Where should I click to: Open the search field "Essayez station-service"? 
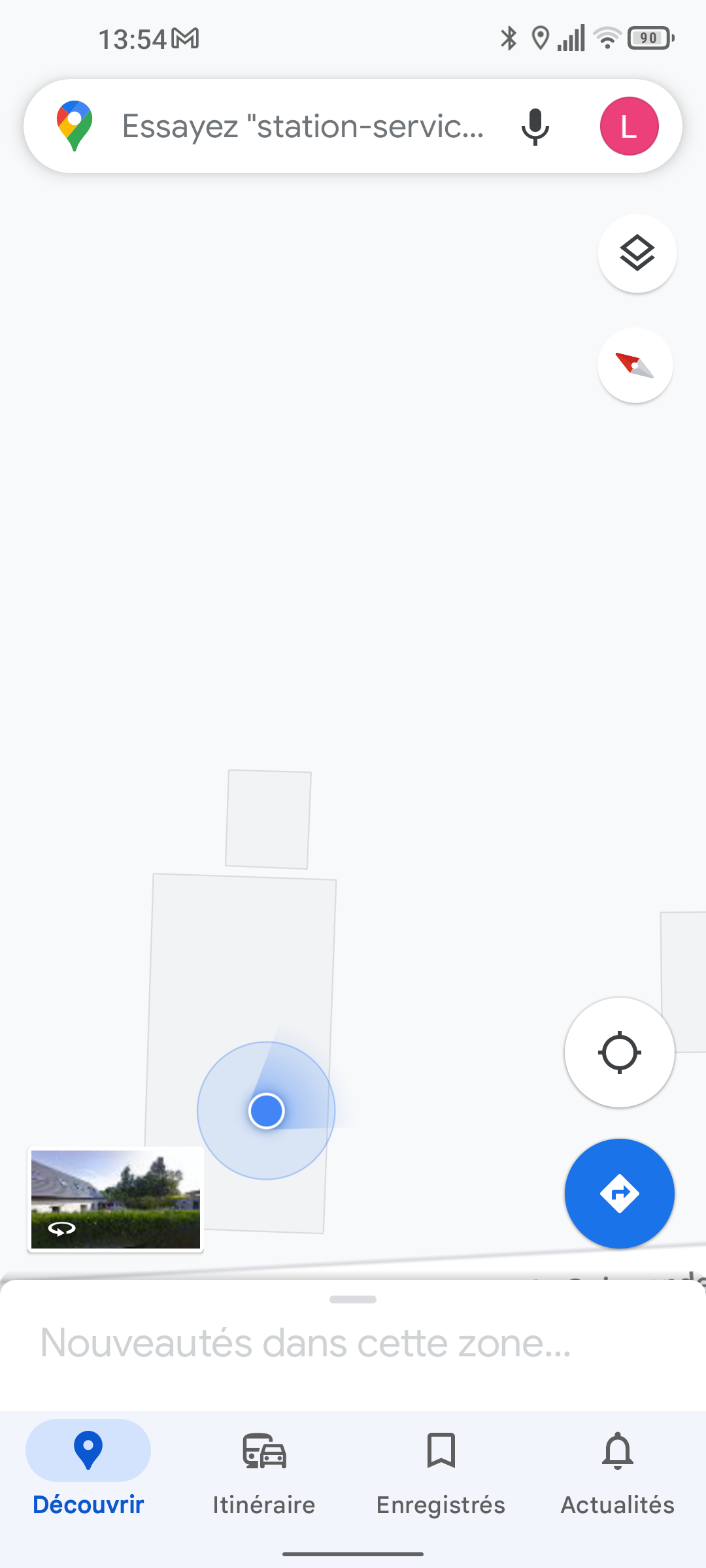[302, 126]
